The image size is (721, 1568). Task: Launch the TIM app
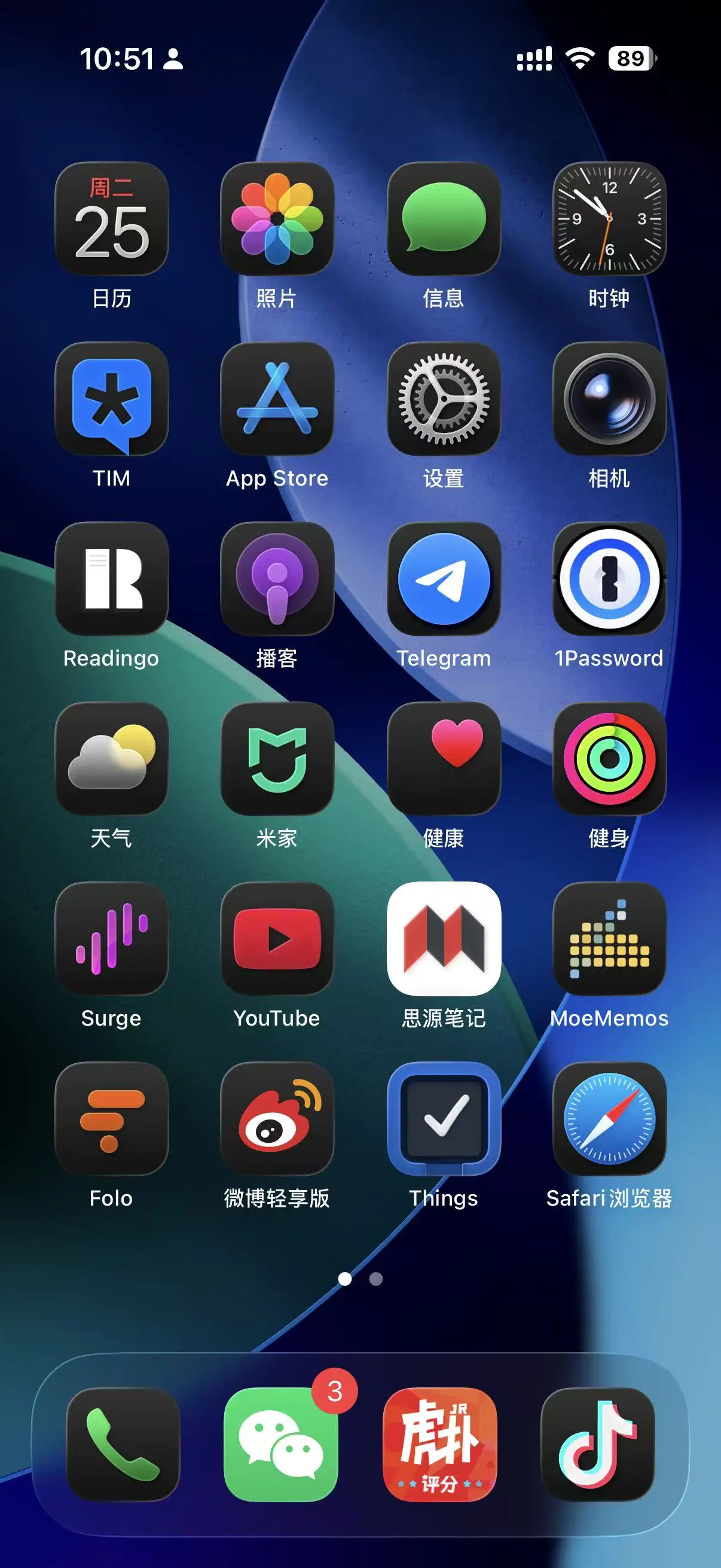111,399
